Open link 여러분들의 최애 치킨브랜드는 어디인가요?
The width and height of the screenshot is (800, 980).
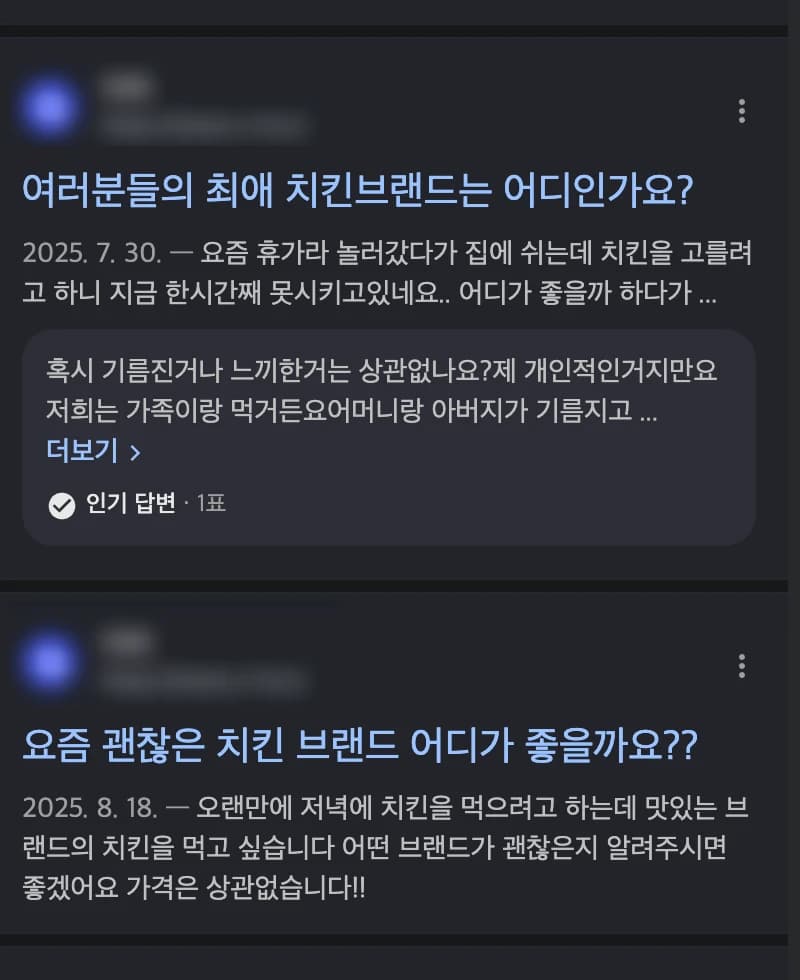tap(357, 189)
